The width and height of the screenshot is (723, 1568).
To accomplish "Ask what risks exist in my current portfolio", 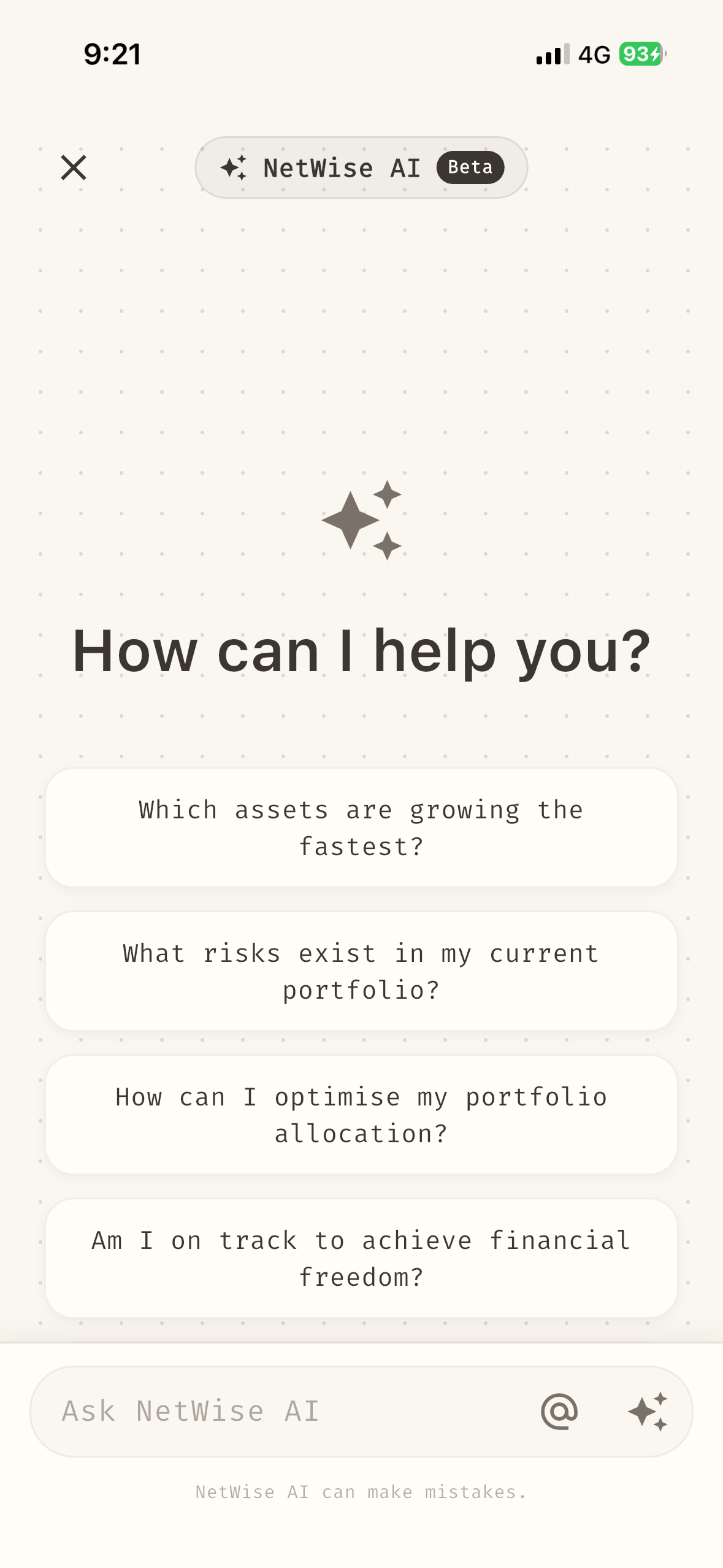I will point(361,971).
